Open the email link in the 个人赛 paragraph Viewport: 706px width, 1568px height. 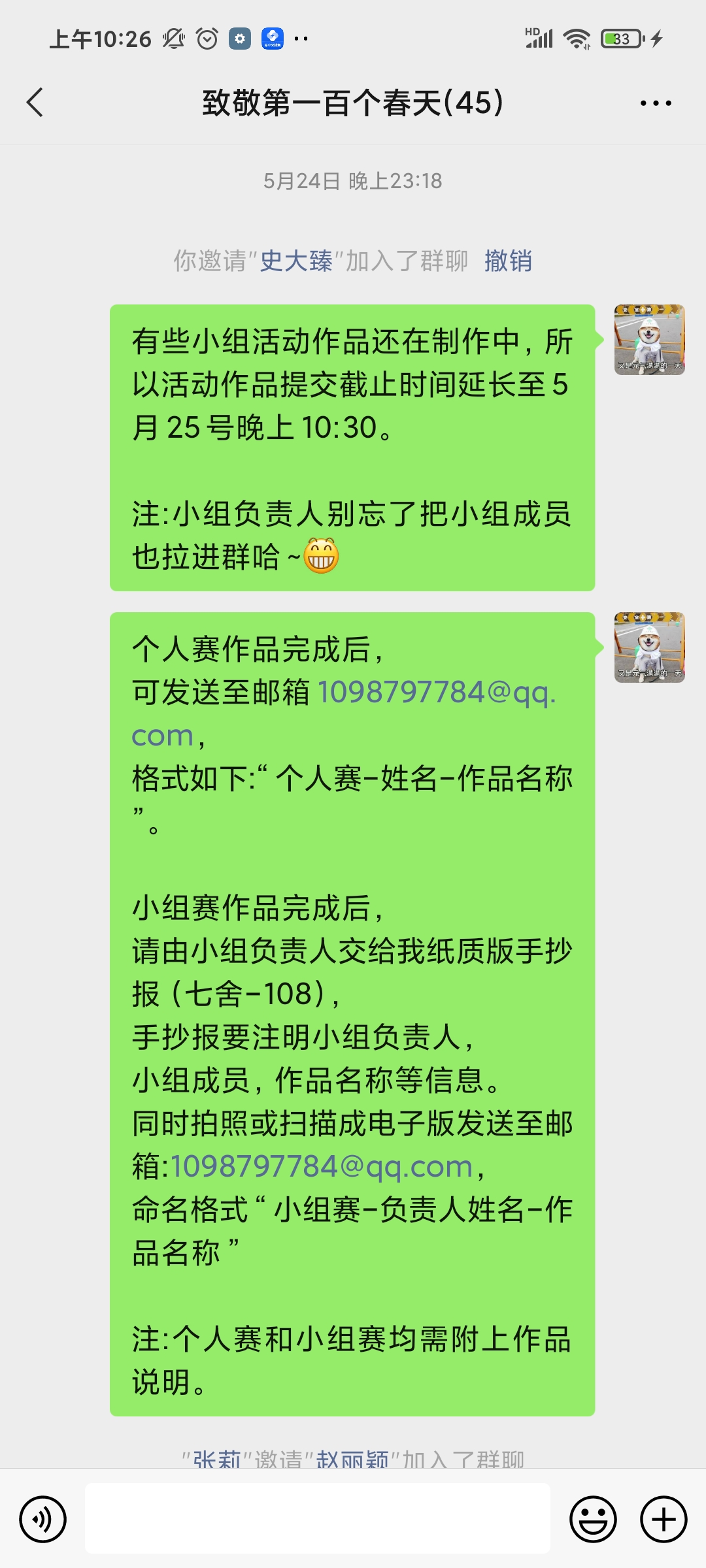click(x=344, y=713)
